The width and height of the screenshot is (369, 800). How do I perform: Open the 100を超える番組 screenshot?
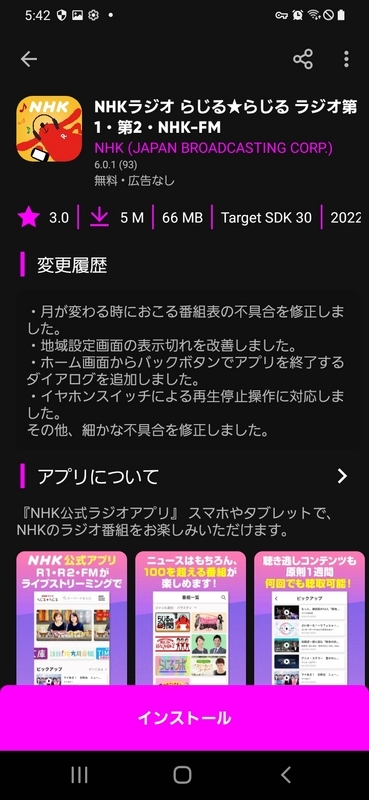[x=190, y=618]
